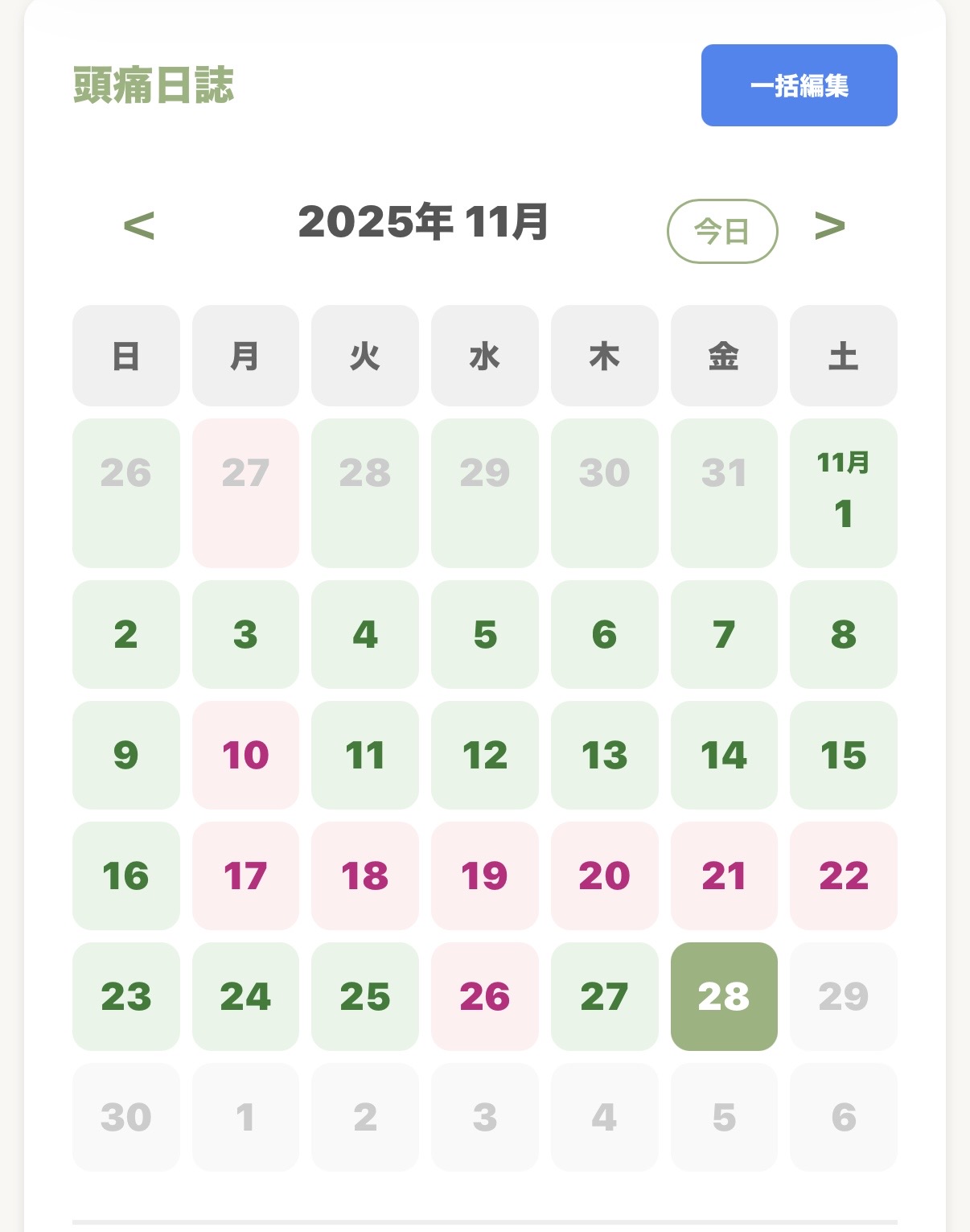
Task: Open November 19 diary entry
Action: [484, 876]
